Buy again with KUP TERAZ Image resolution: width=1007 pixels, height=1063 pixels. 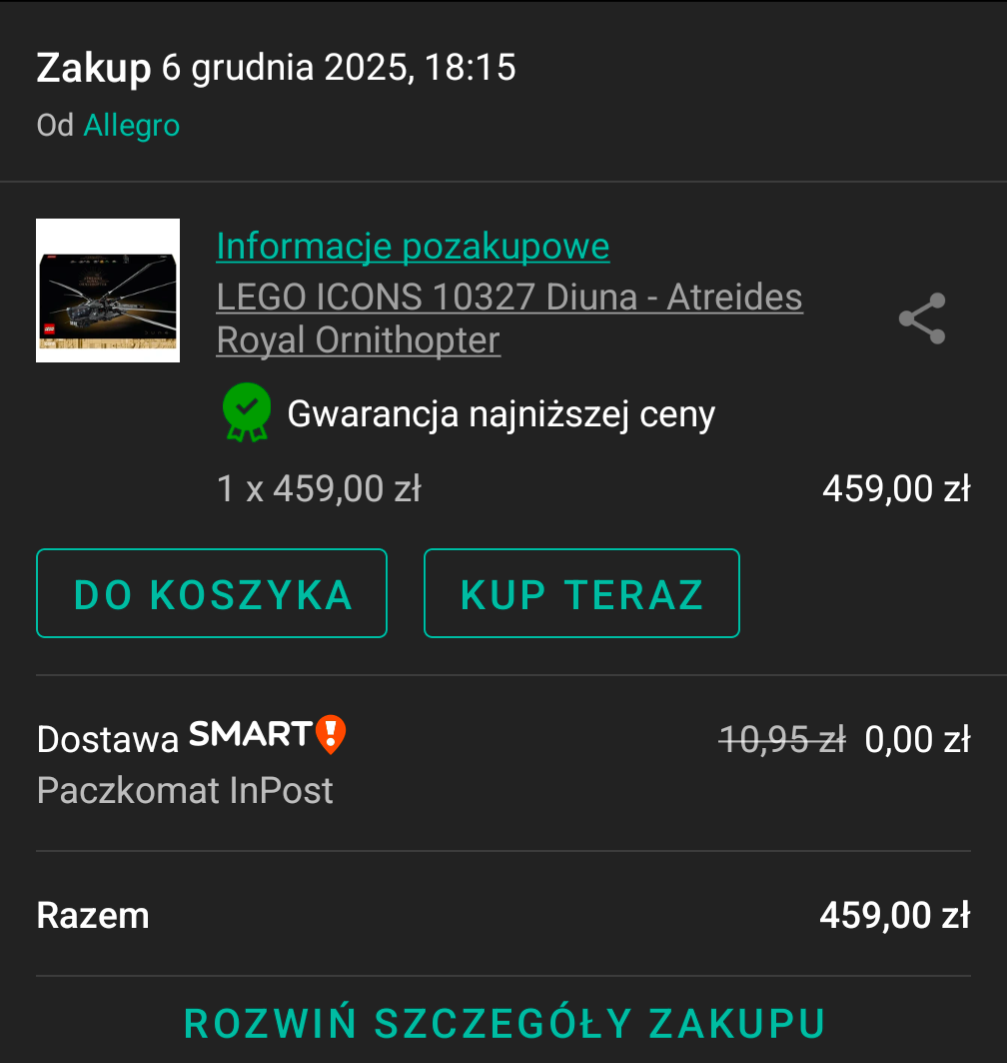point(581,593)
